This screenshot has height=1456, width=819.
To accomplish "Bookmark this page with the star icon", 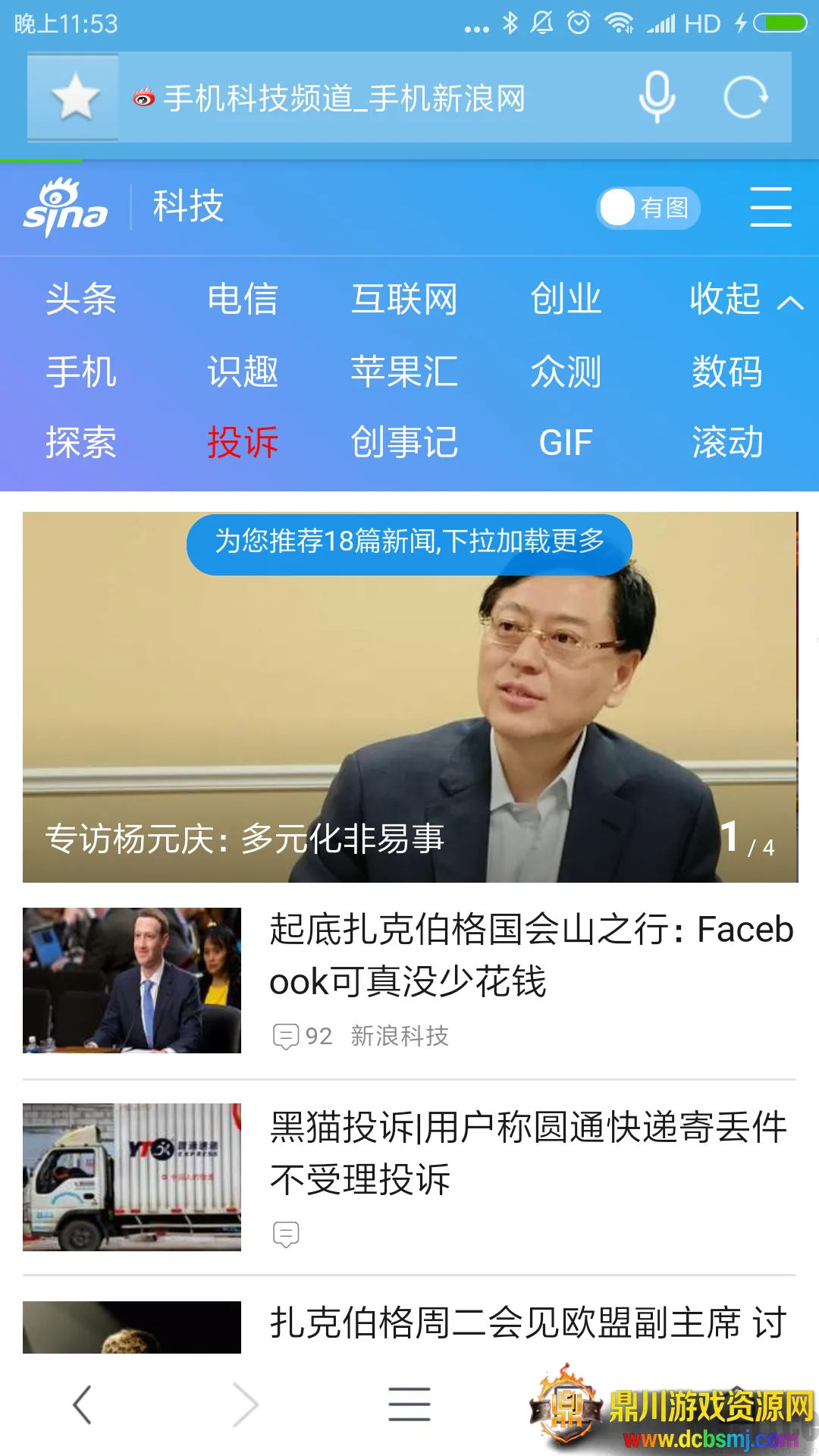I will [x=74, y=97].
